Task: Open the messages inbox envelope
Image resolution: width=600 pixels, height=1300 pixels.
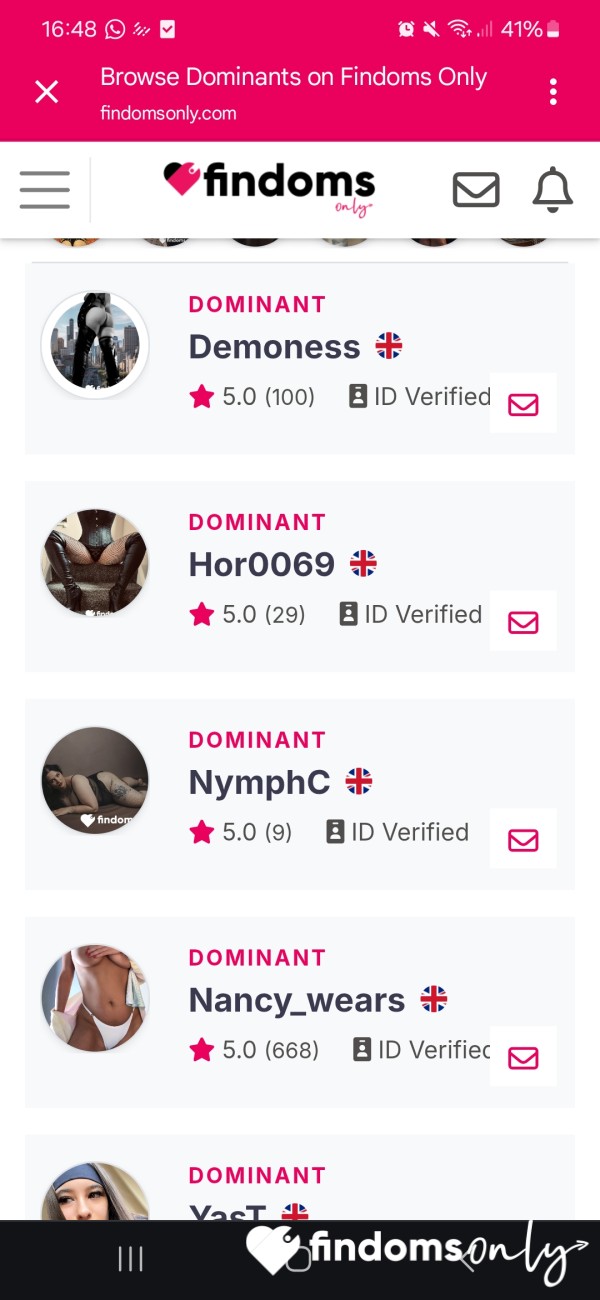Action: [476, 189]
